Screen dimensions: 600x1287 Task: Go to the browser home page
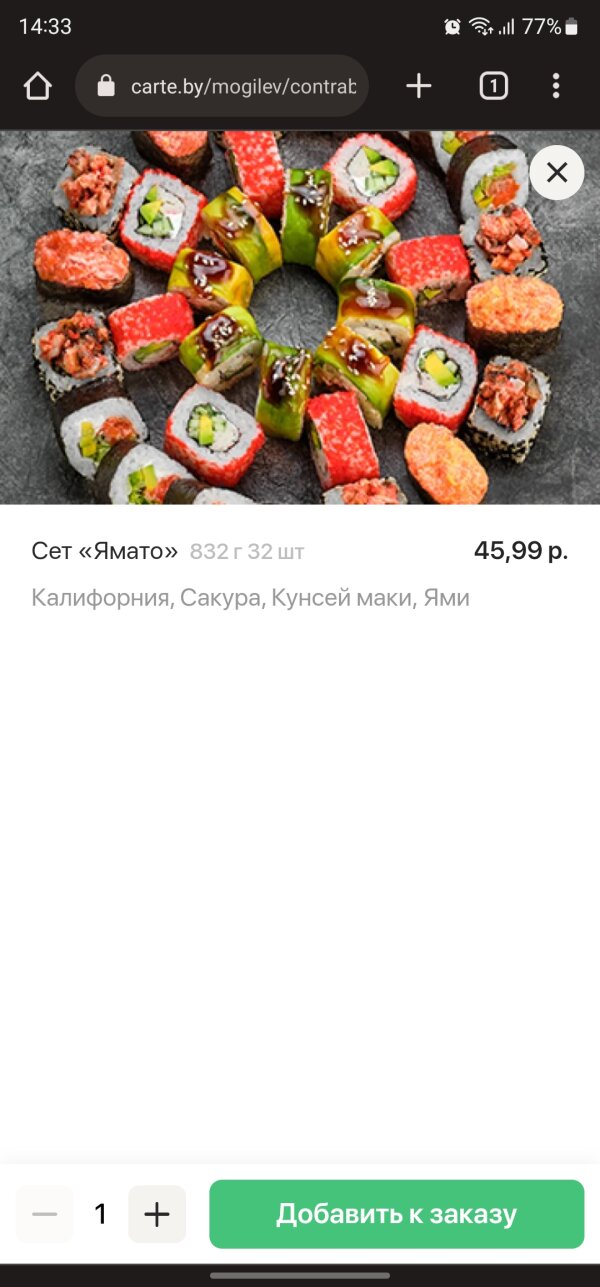(37, 87)
